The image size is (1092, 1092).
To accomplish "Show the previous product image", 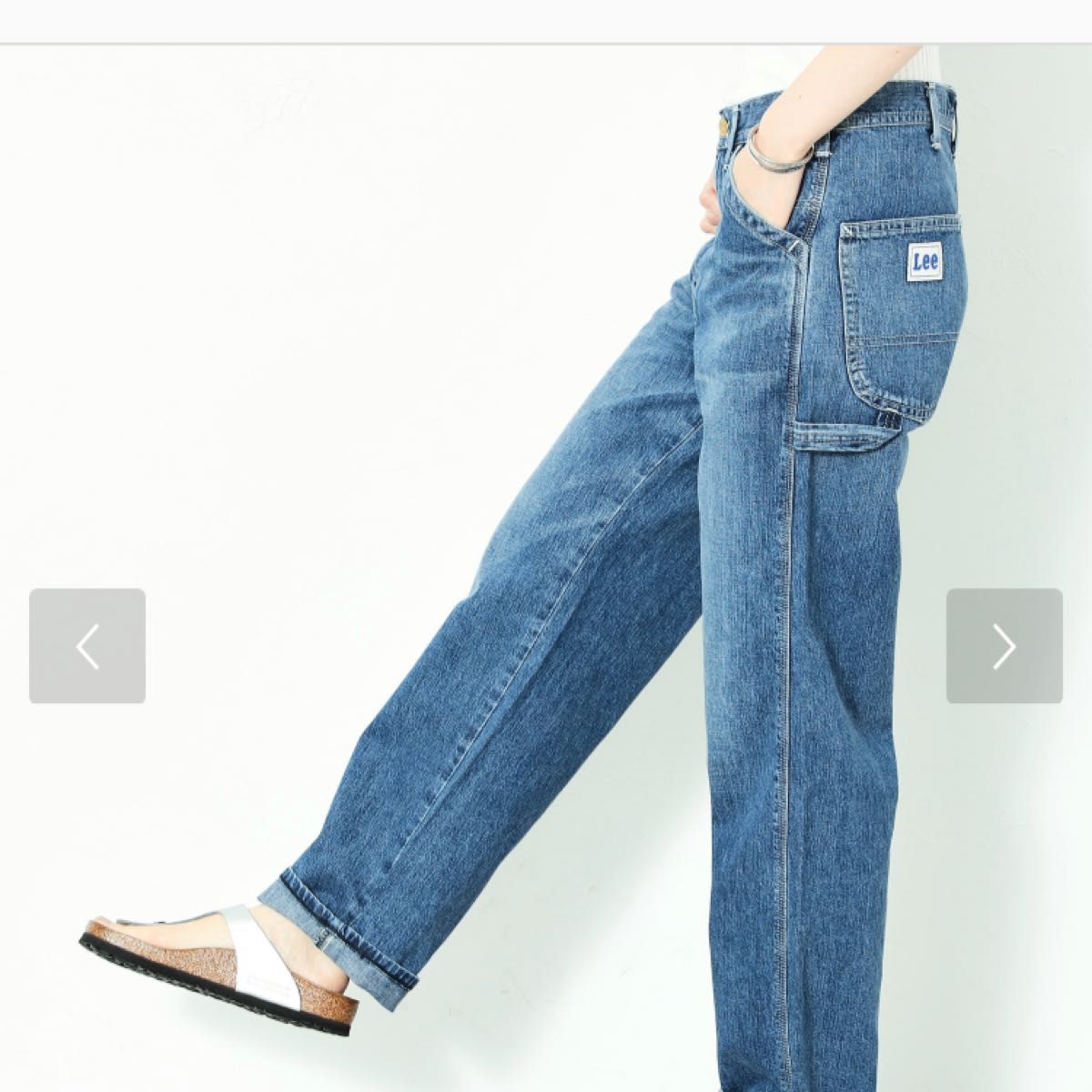I will 87,646.
